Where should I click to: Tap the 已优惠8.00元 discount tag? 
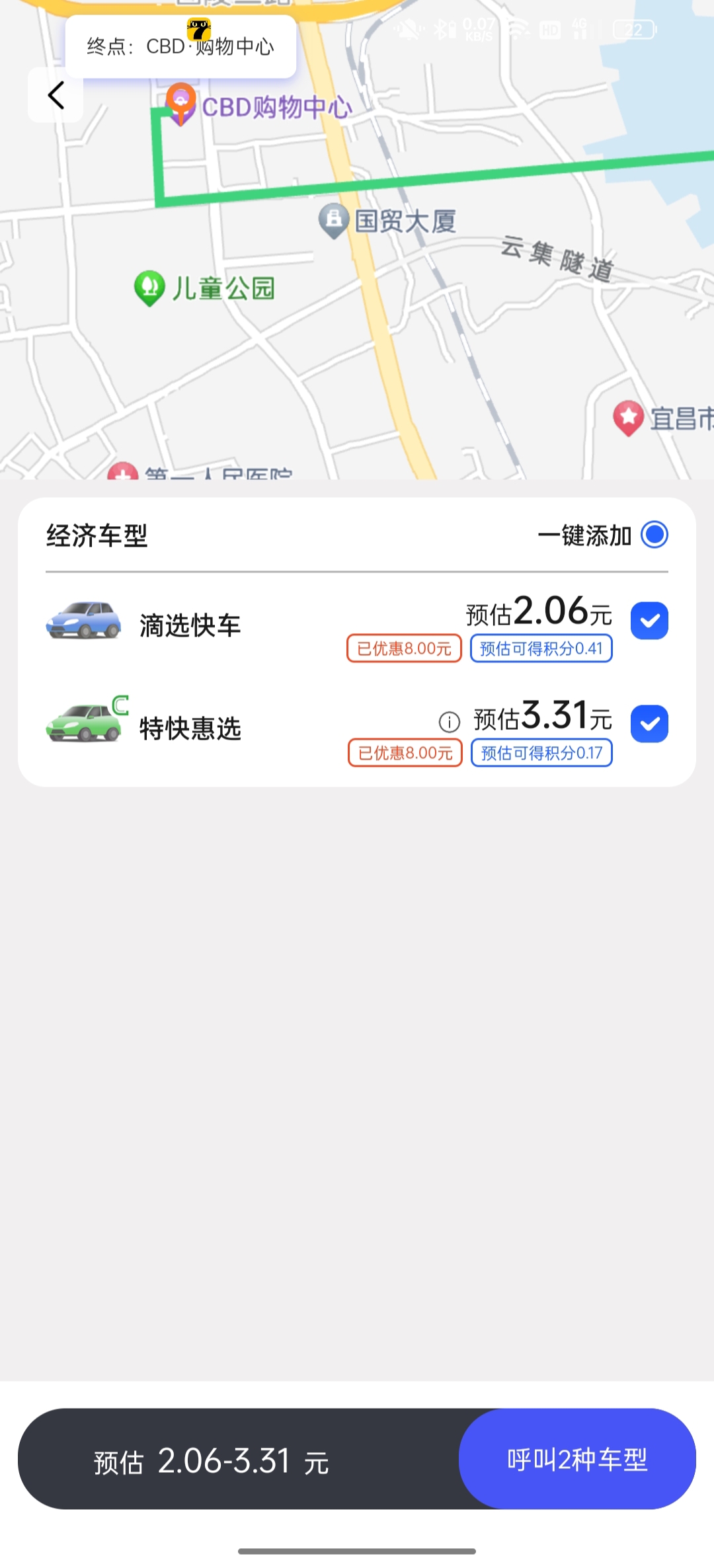pyautogui.click(x=404, y=649)
